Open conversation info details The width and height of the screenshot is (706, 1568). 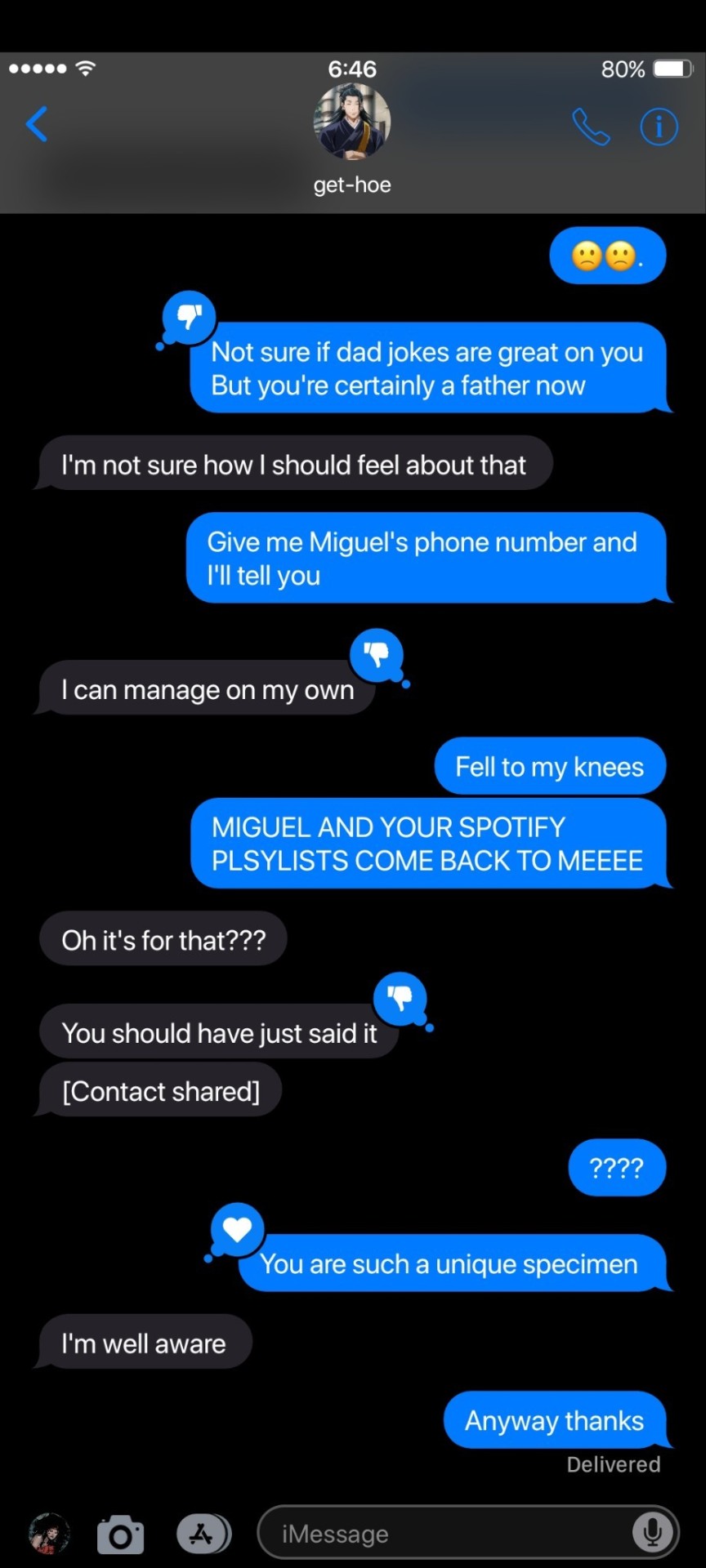pos(659,127)
